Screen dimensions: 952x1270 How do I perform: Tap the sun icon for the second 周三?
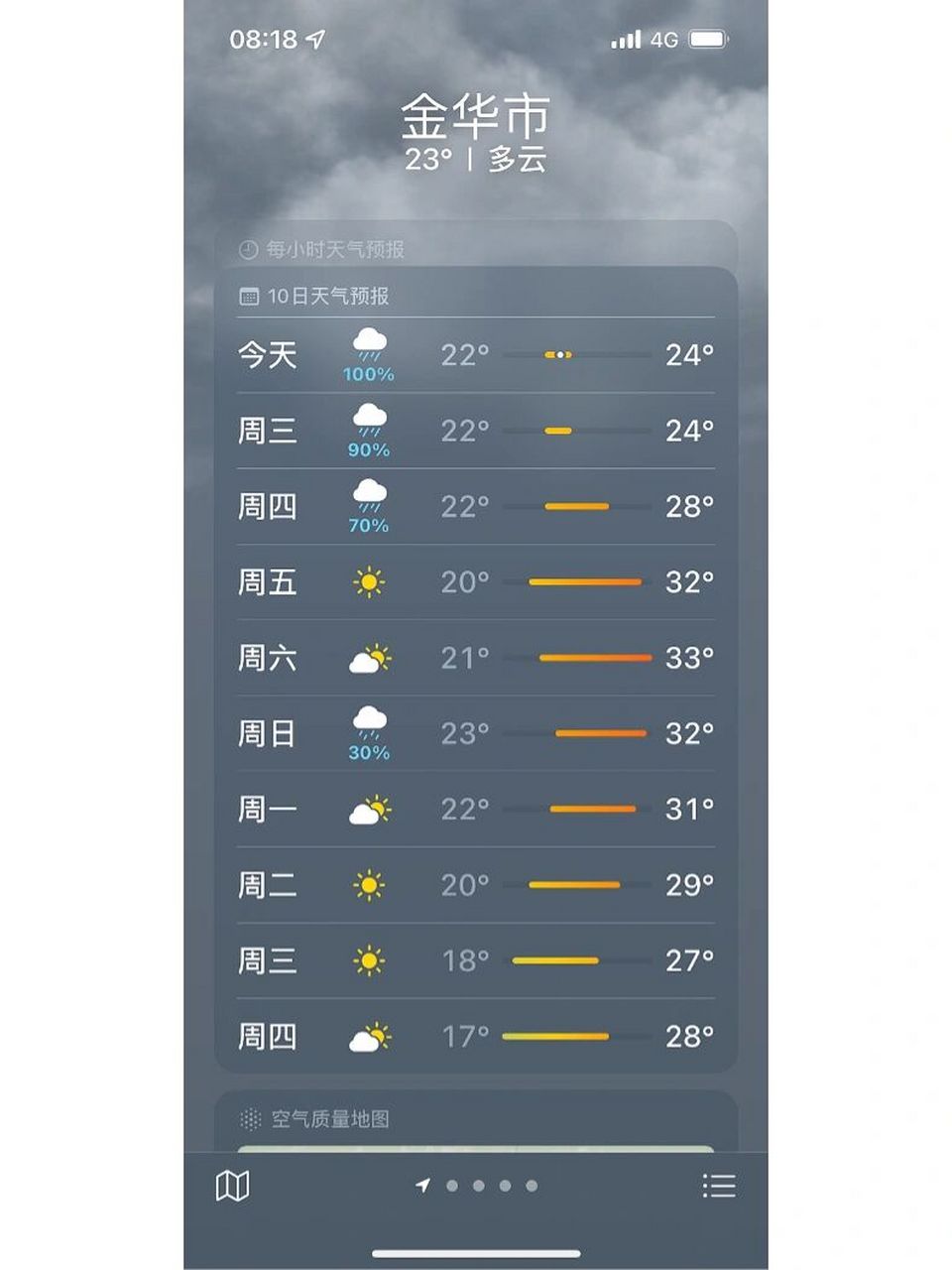369,960
